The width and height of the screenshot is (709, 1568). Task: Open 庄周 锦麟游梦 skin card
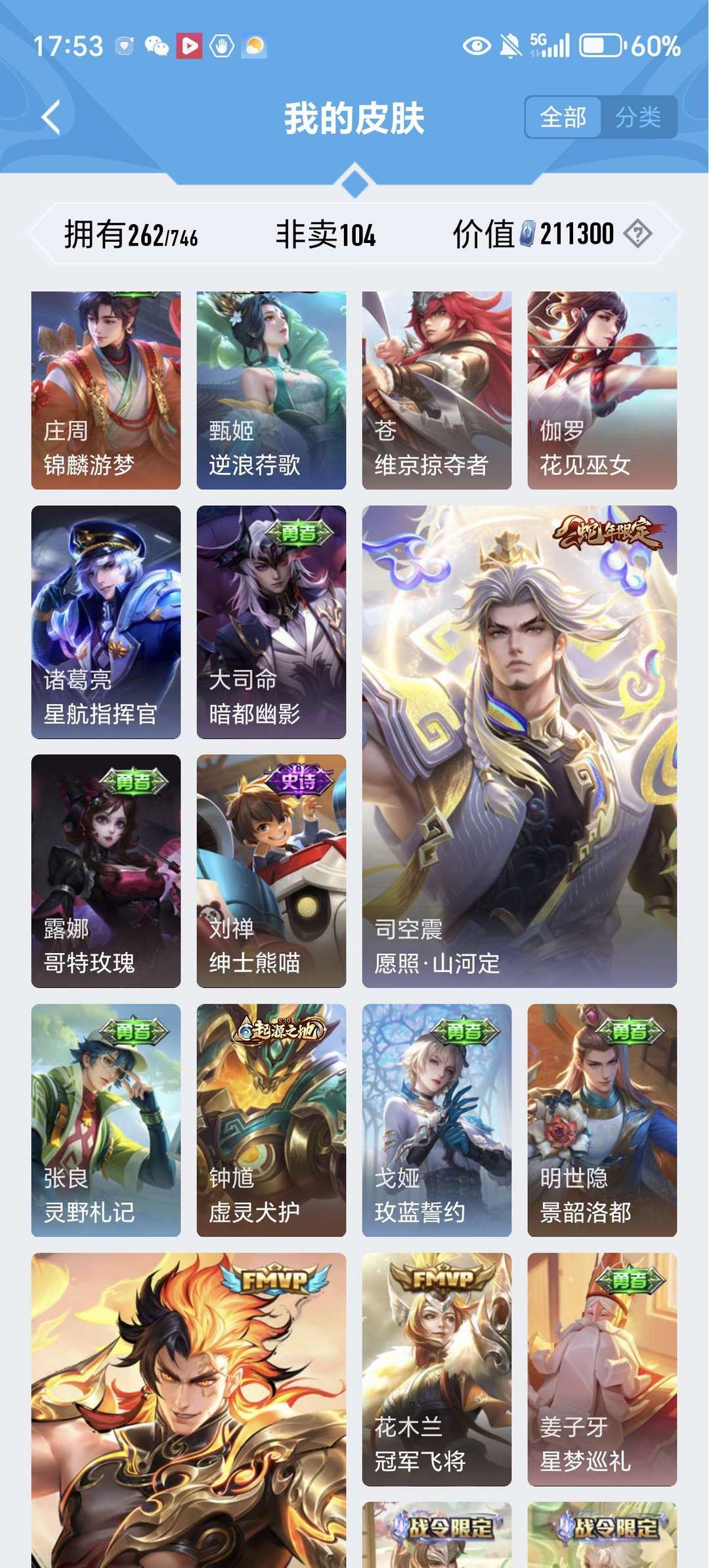pyautogui.click(x=106, y=390)
